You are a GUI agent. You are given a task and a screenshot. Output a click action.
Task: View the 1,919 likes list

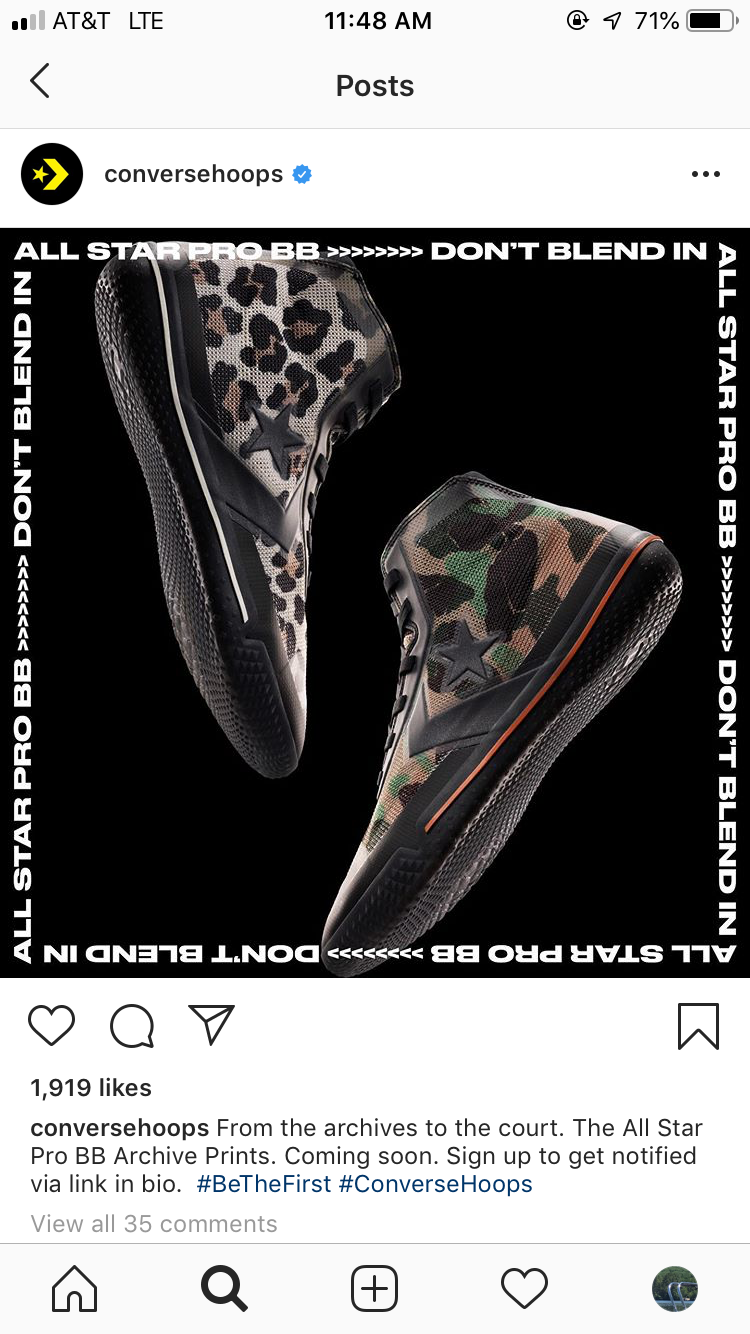(91, 1088)
